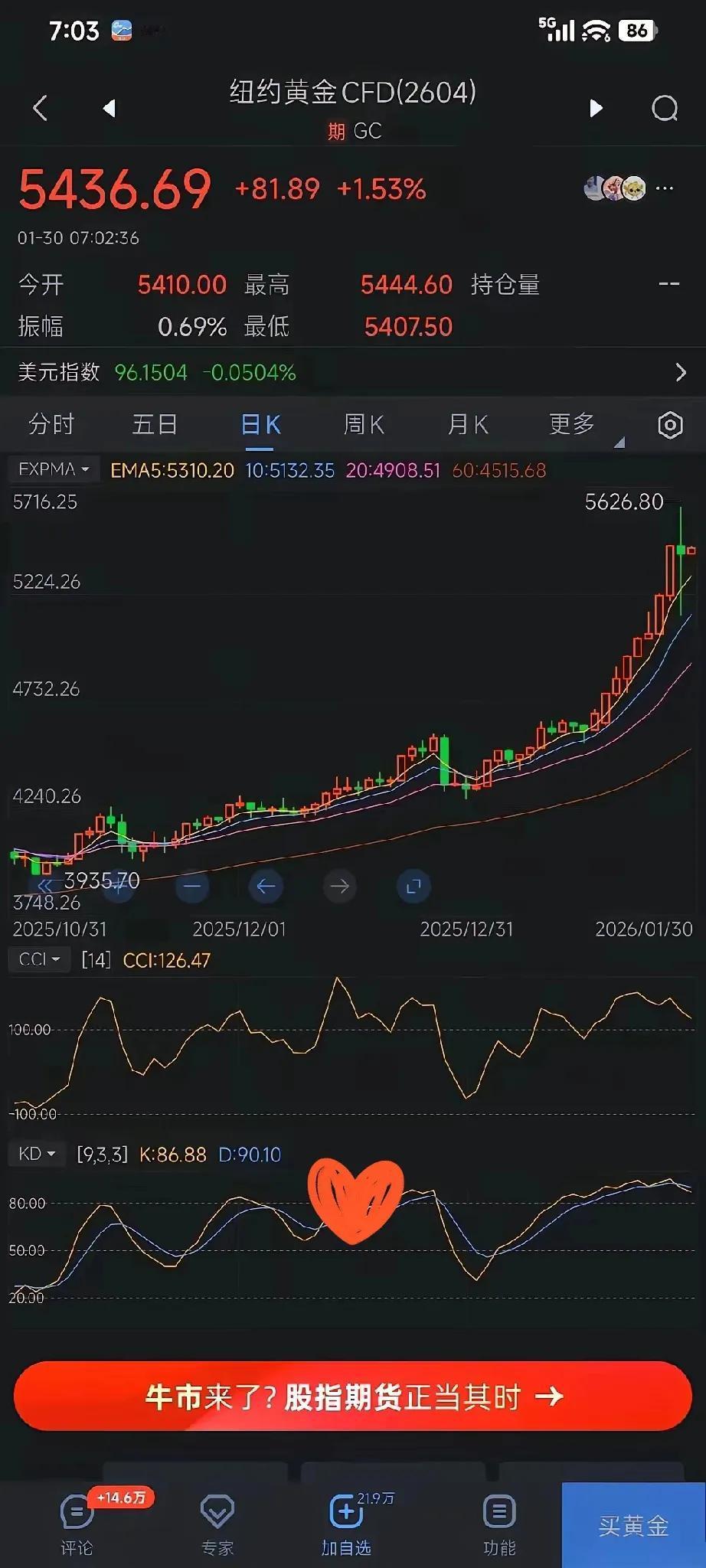Viewport: 706px width, 1568px height.
Task: Tap the back arrow to exit this quote page
Action: point(40,107)
